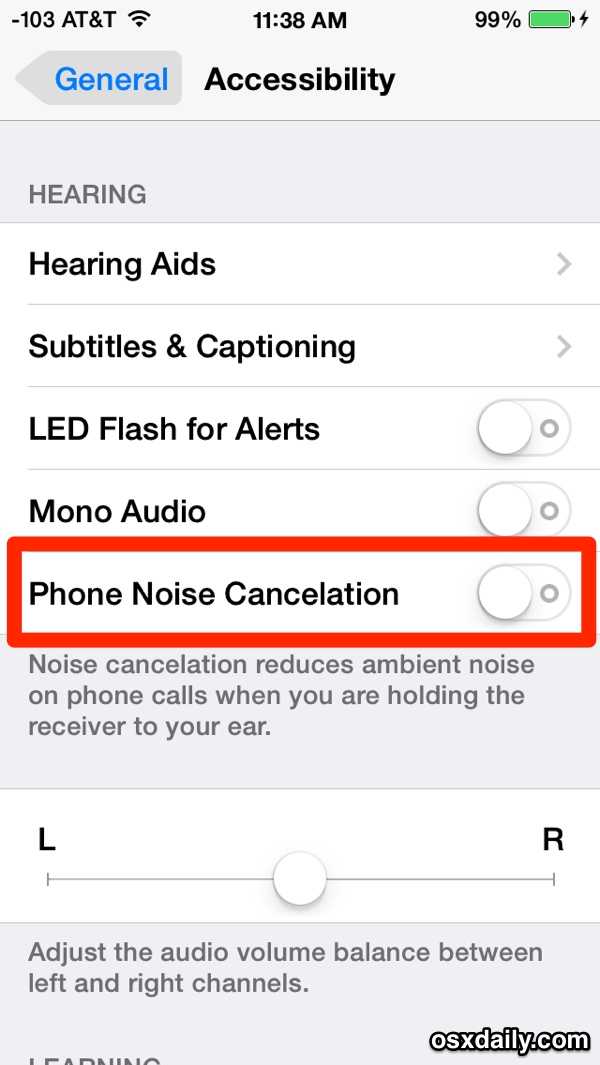Open Hearing Aids settings

coord(300,265)
